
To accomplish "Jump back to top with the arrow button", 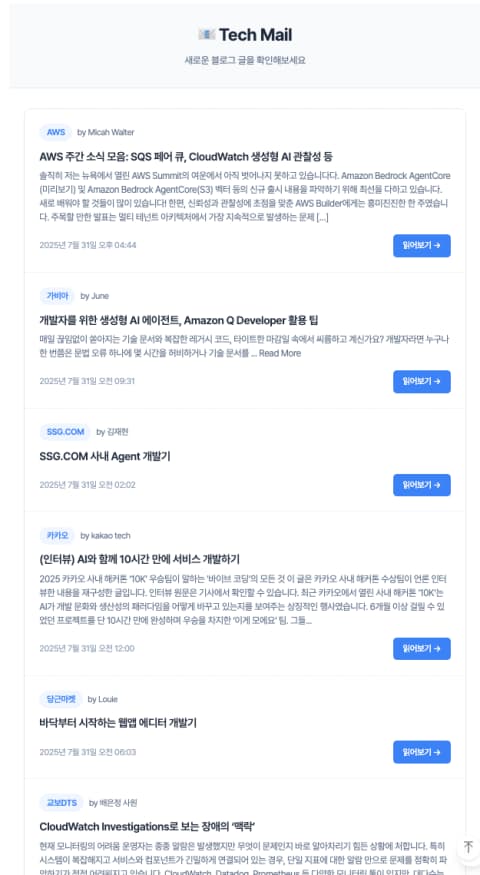I will 468,847.
